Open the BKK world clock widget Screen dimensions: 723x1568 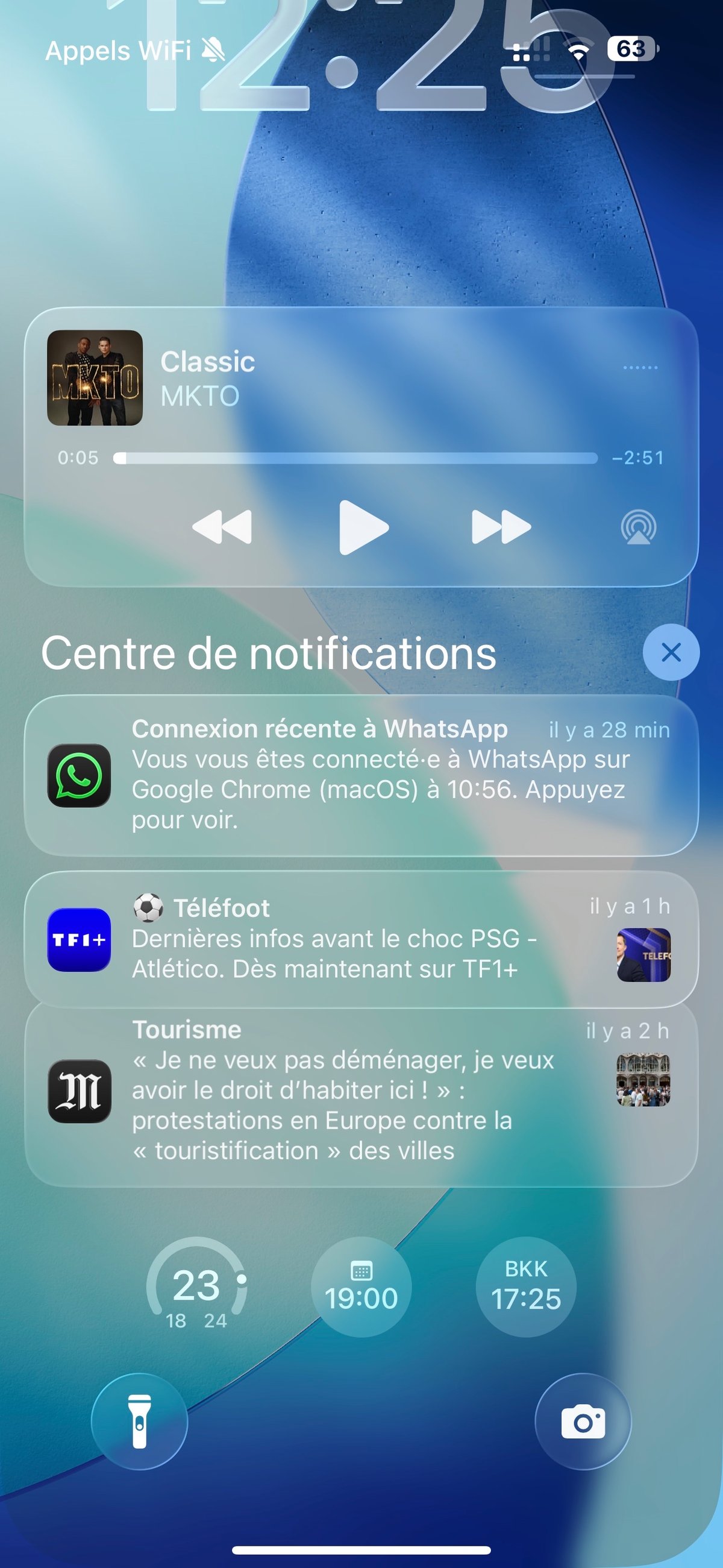pos(525,1286)
